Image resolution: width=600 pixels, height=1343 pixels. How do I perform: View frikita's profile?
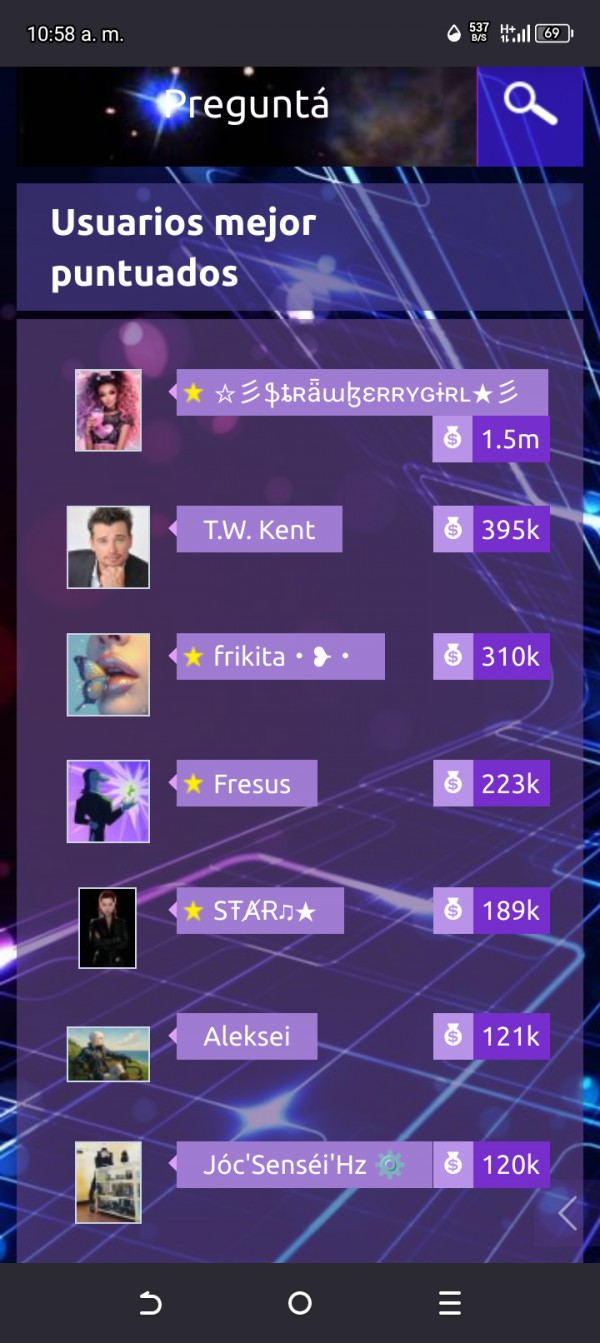pos(280,657)
